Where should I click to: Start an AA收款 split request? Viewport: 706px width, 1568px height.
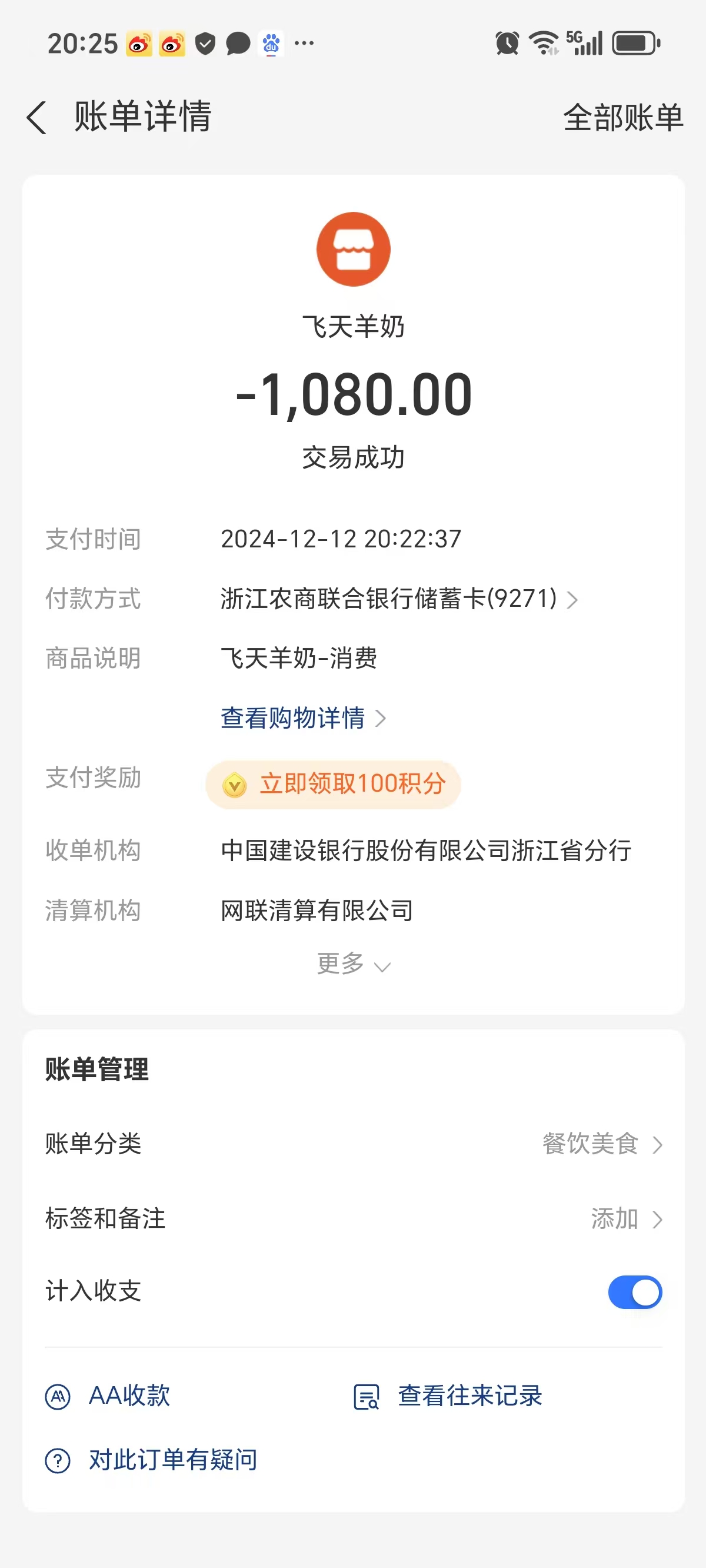[x=109, y=1396]
